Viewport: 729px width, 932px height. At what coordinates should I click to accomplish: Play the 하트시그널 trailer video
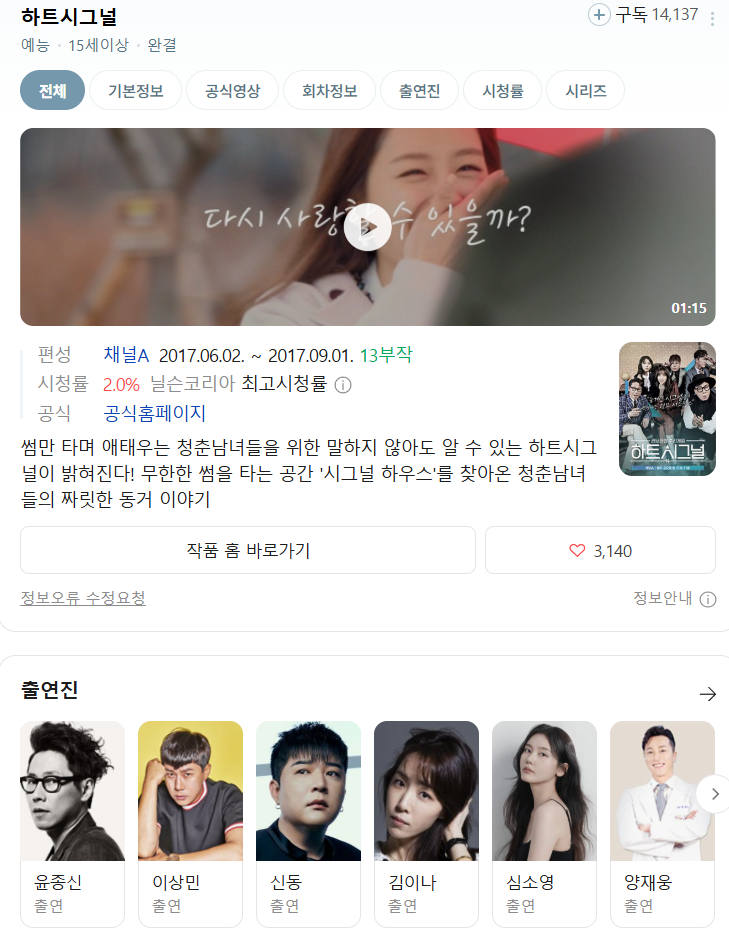(x=367, y=228)
